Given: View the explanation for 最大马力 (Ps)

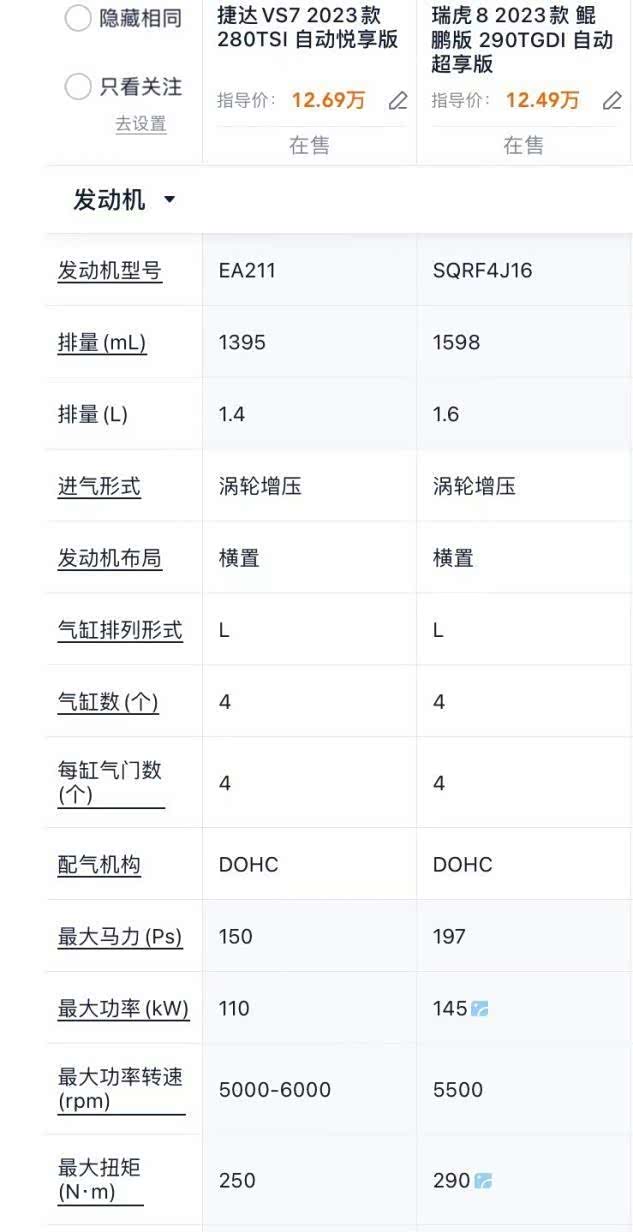Looking at the screenshot, I should pyautogui.click(x=120, y=936).
